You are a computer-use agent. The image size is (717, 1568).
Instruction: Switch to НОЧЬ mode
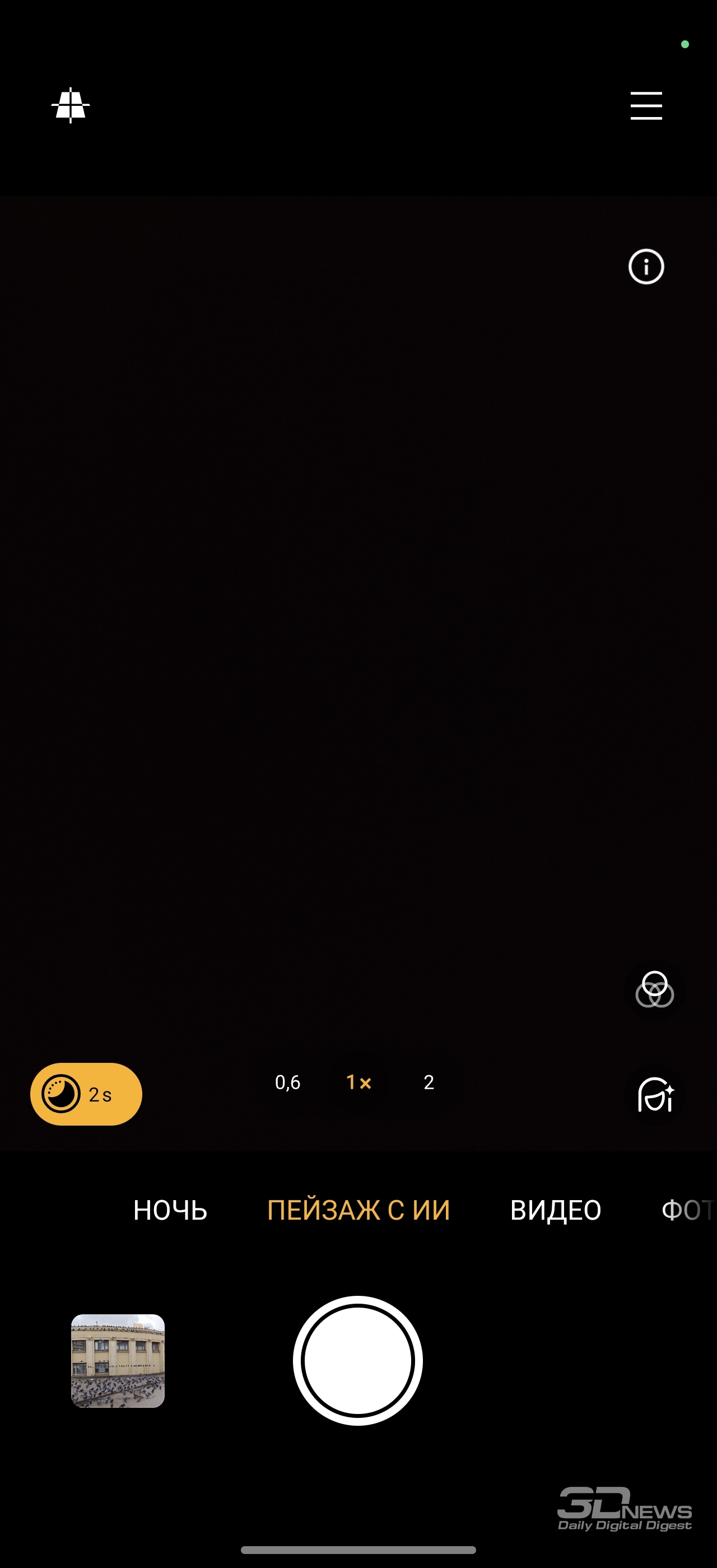click(x=170, y=1210)
